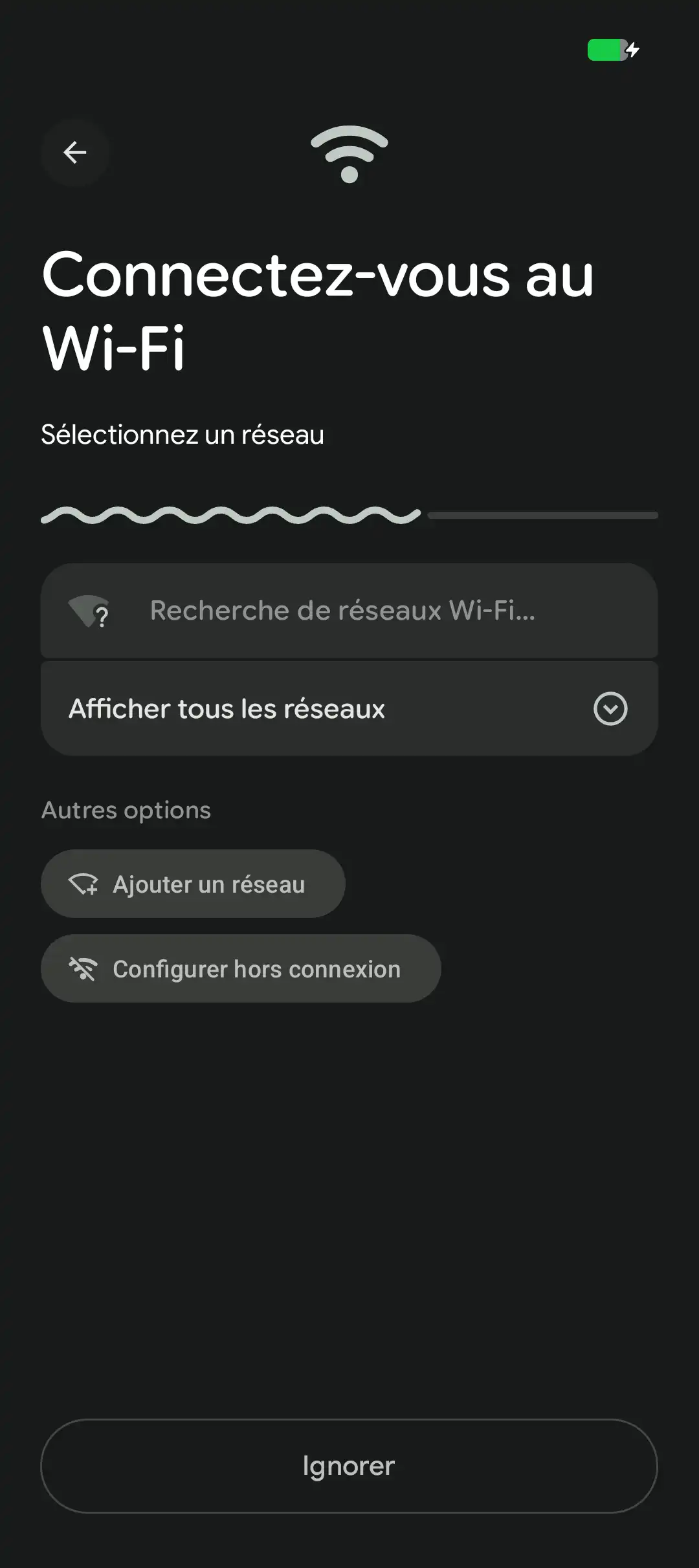Viewport: 699px width, 1568px height.
Task: Expand Afficher tous les réseaux
Action: coord(349,709)
